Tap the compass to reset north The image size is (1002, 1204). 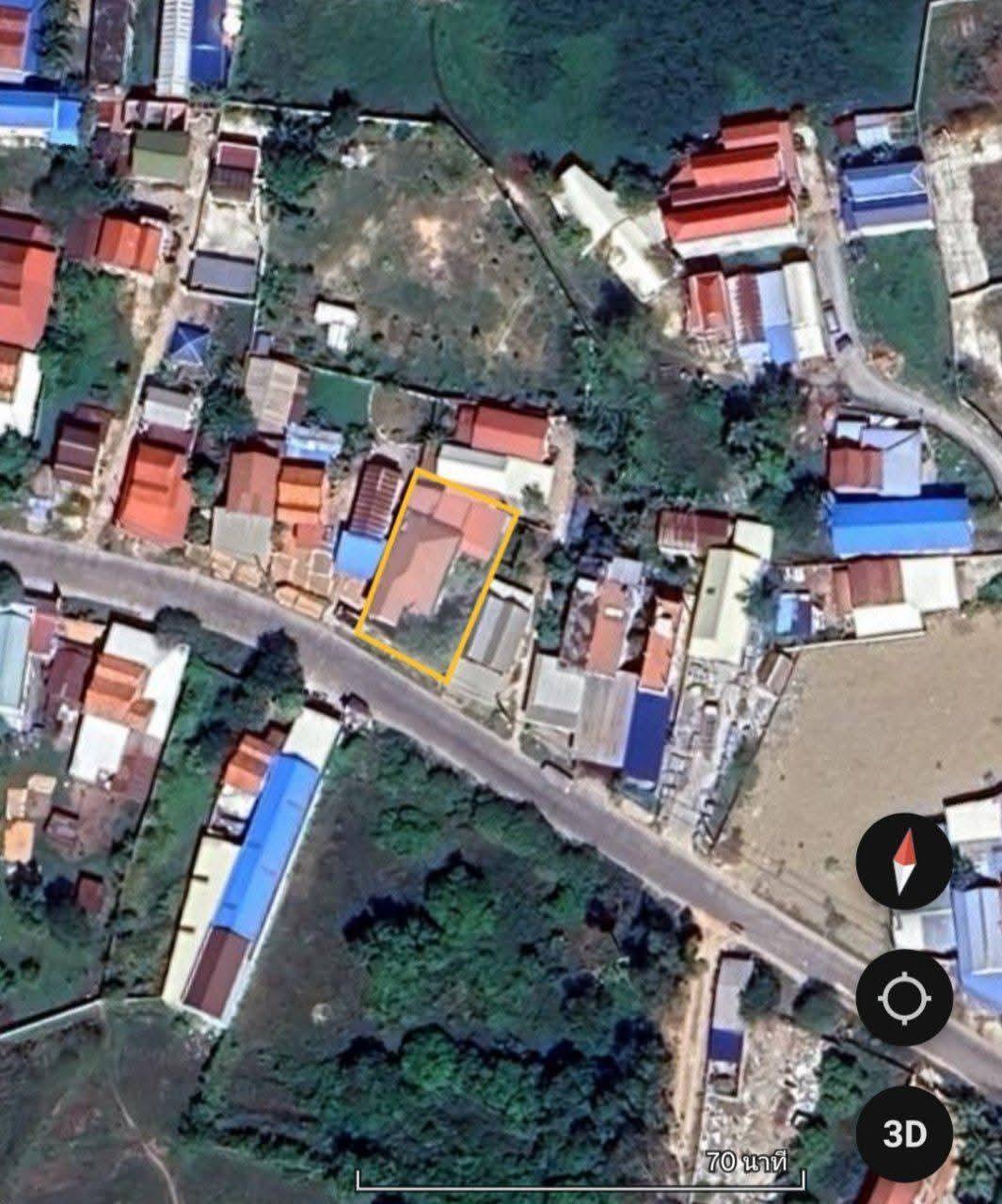click(x=904, y=862)
